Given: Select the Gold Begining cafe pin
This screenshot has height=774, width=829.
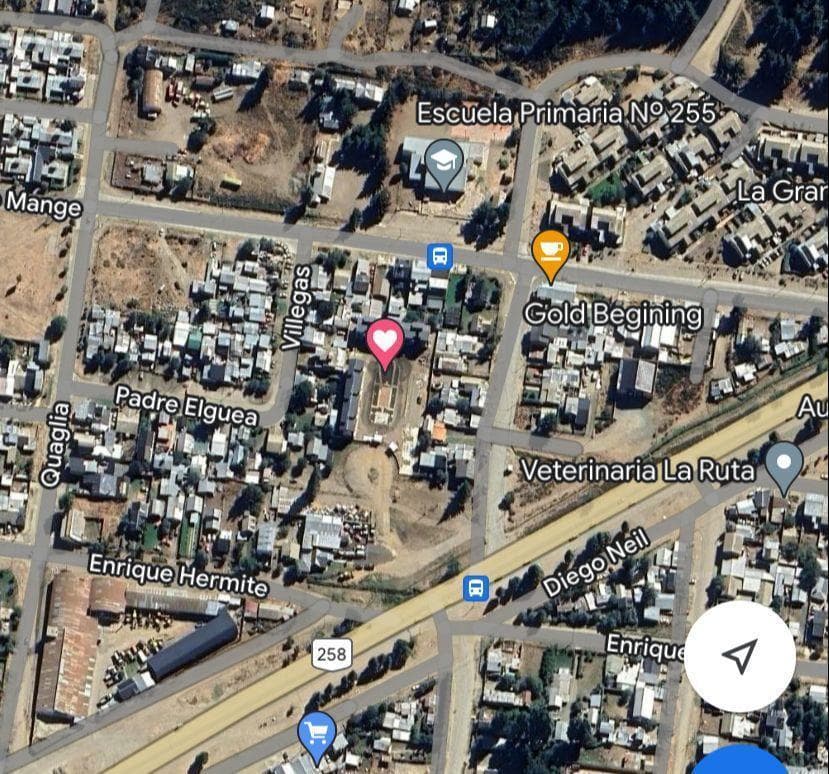Looking at the screenshot, I should coord(550,251).
